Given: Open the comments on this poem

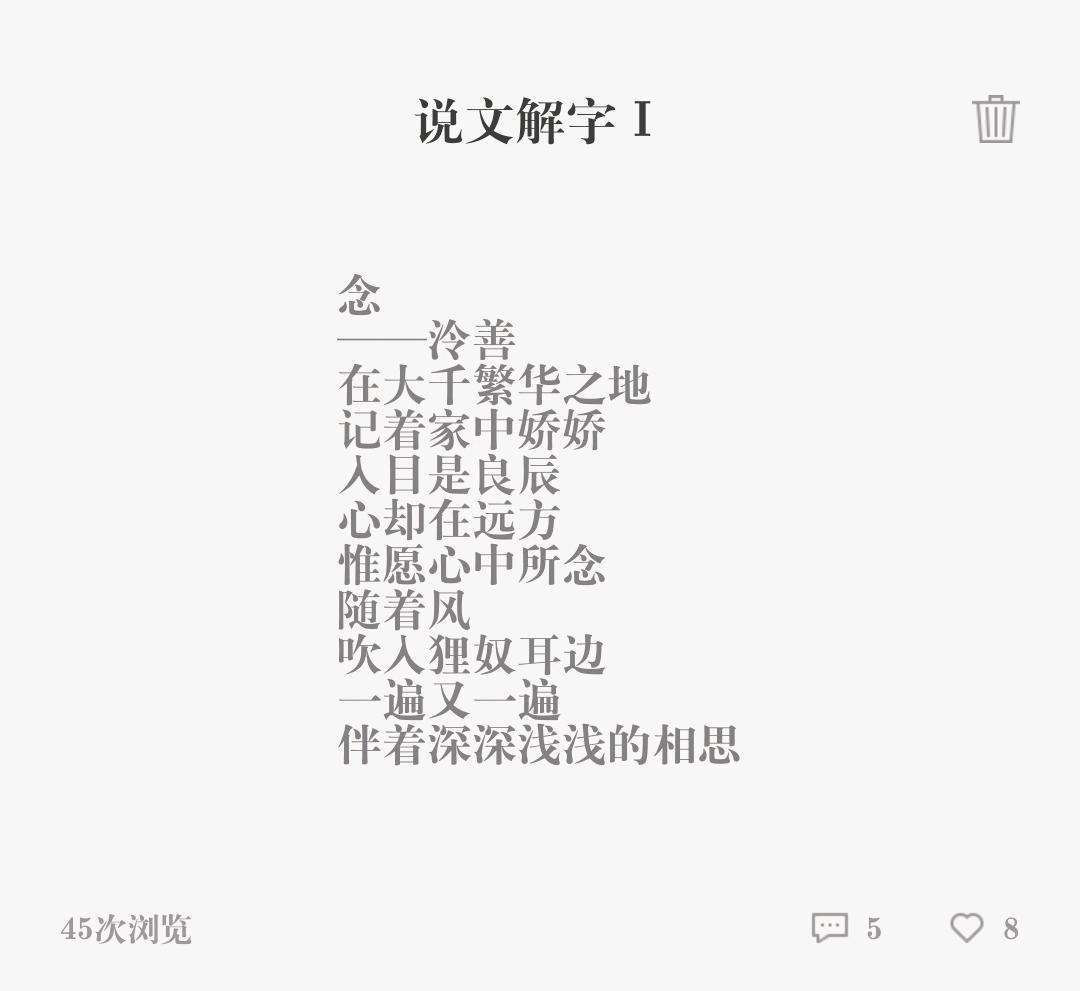Looking at the screenshot, I should coord(829,928).
